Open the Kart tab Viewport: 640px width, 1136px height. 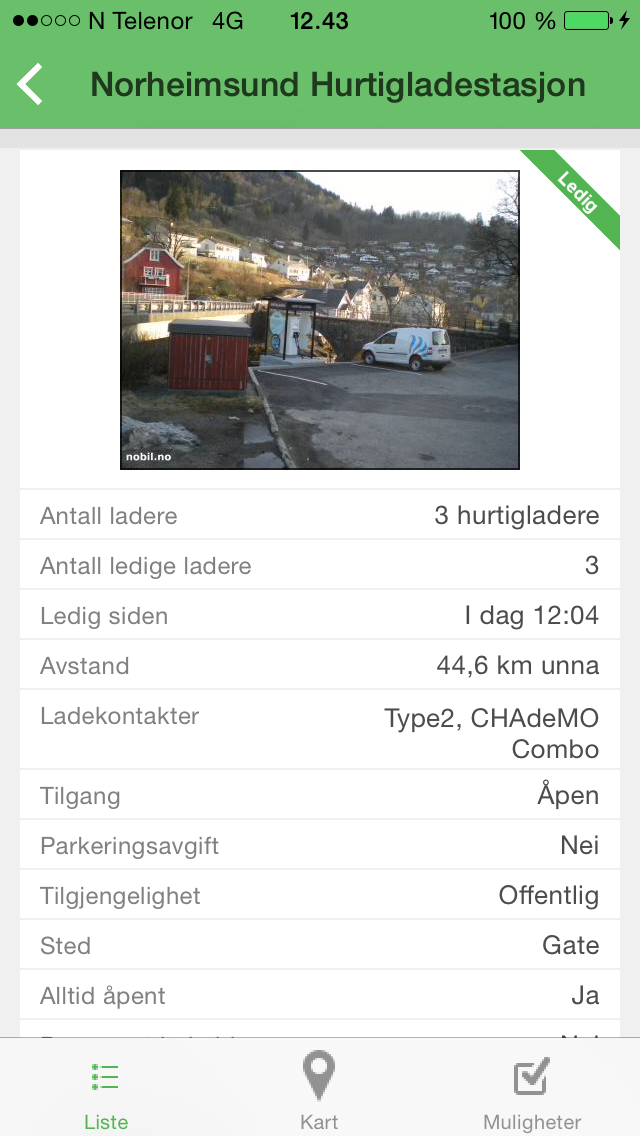coord(319,1089)
